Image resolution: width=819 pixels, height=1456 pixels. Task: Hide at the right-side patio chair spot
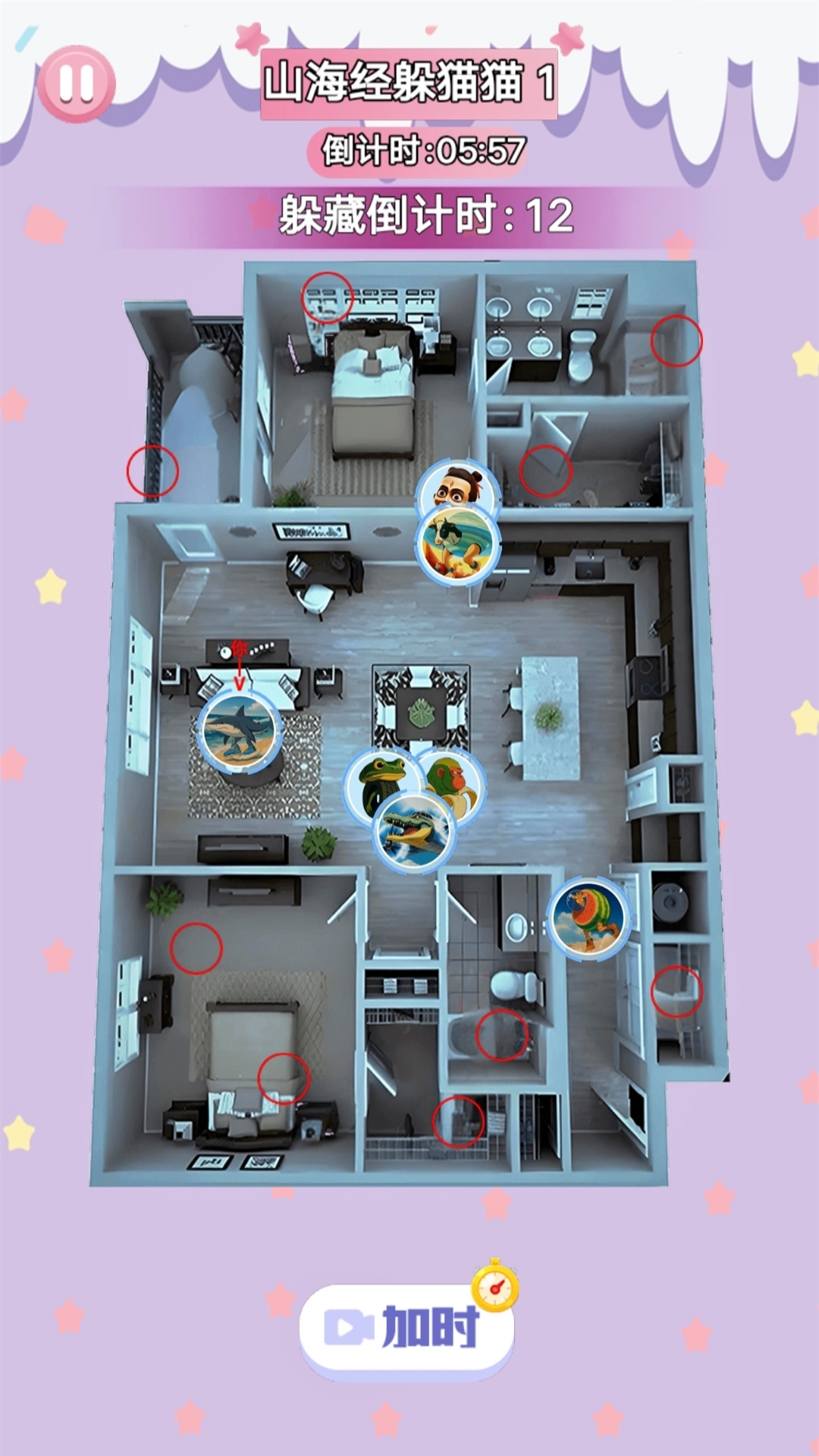coord(676,991)
